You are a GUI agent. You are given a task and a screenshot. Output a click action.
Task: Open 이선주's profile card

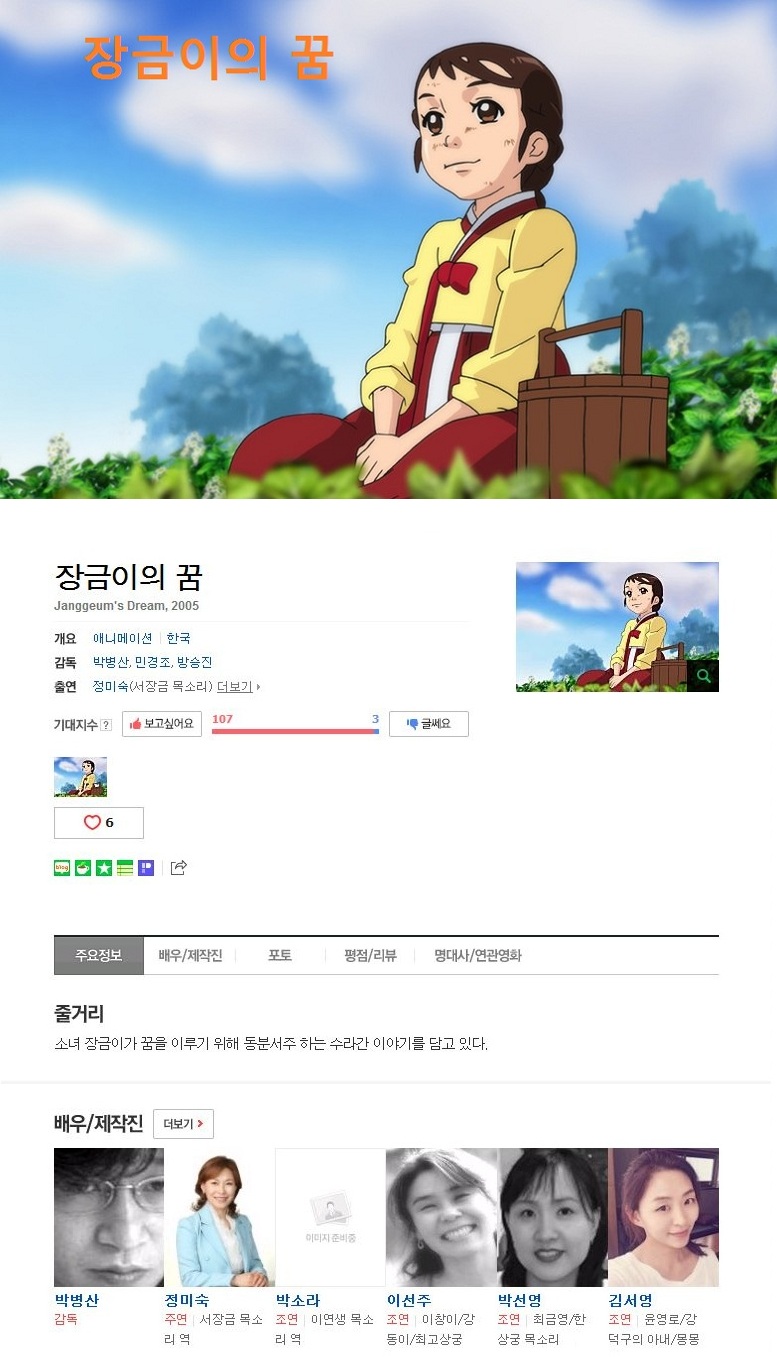[x=441, y=1218]
